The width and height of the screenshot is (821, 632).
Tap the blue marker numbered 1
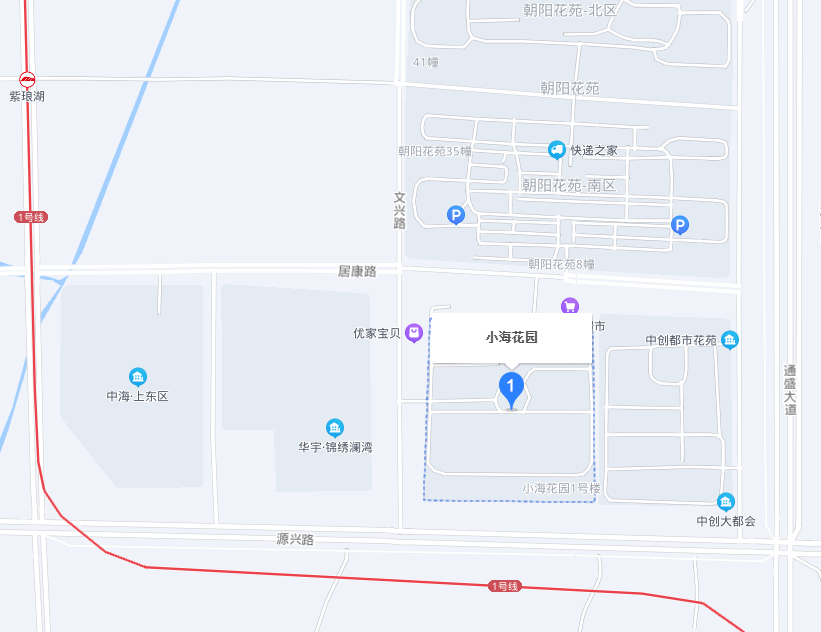[x=512, y=387]
